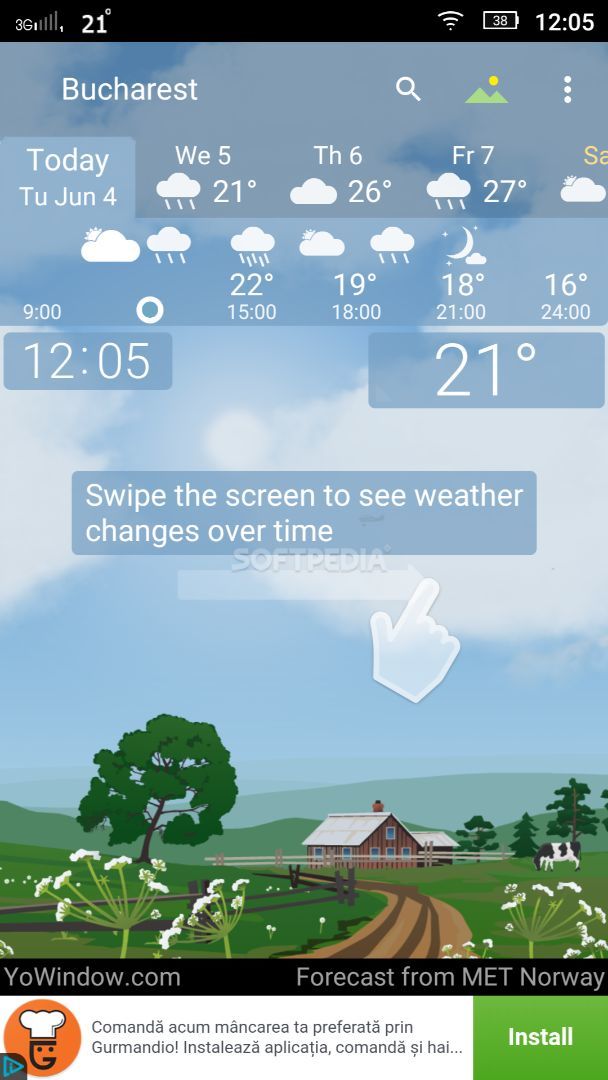The image size is (608, 1080).
Task: Open the Bucharest location title
Action: (130, 89)
